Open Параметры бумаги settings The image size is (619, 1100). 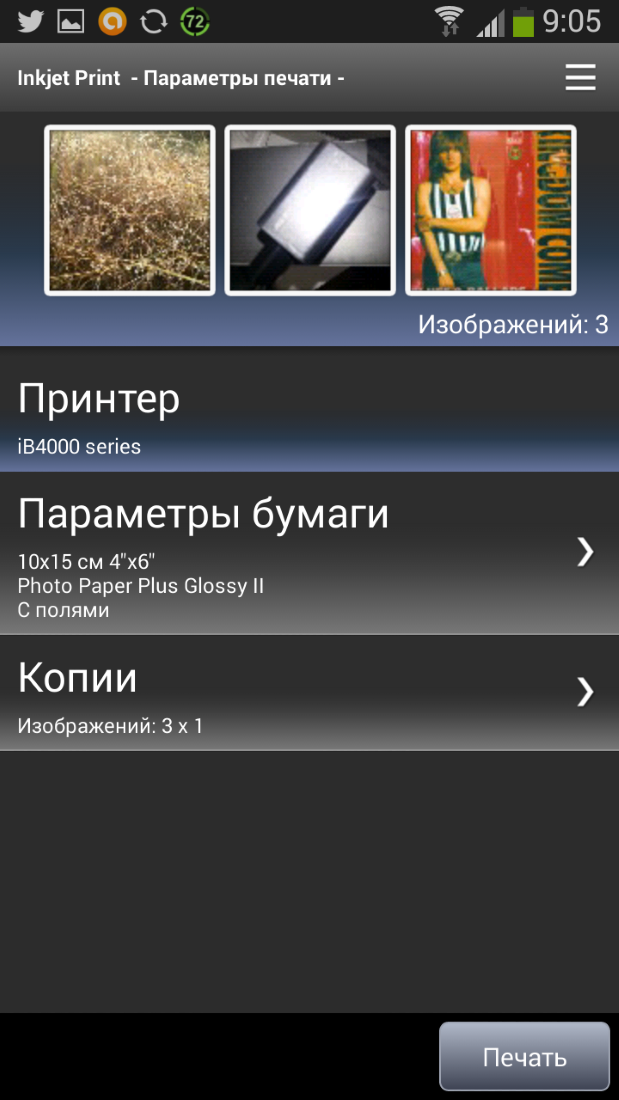tap(309, 552)
